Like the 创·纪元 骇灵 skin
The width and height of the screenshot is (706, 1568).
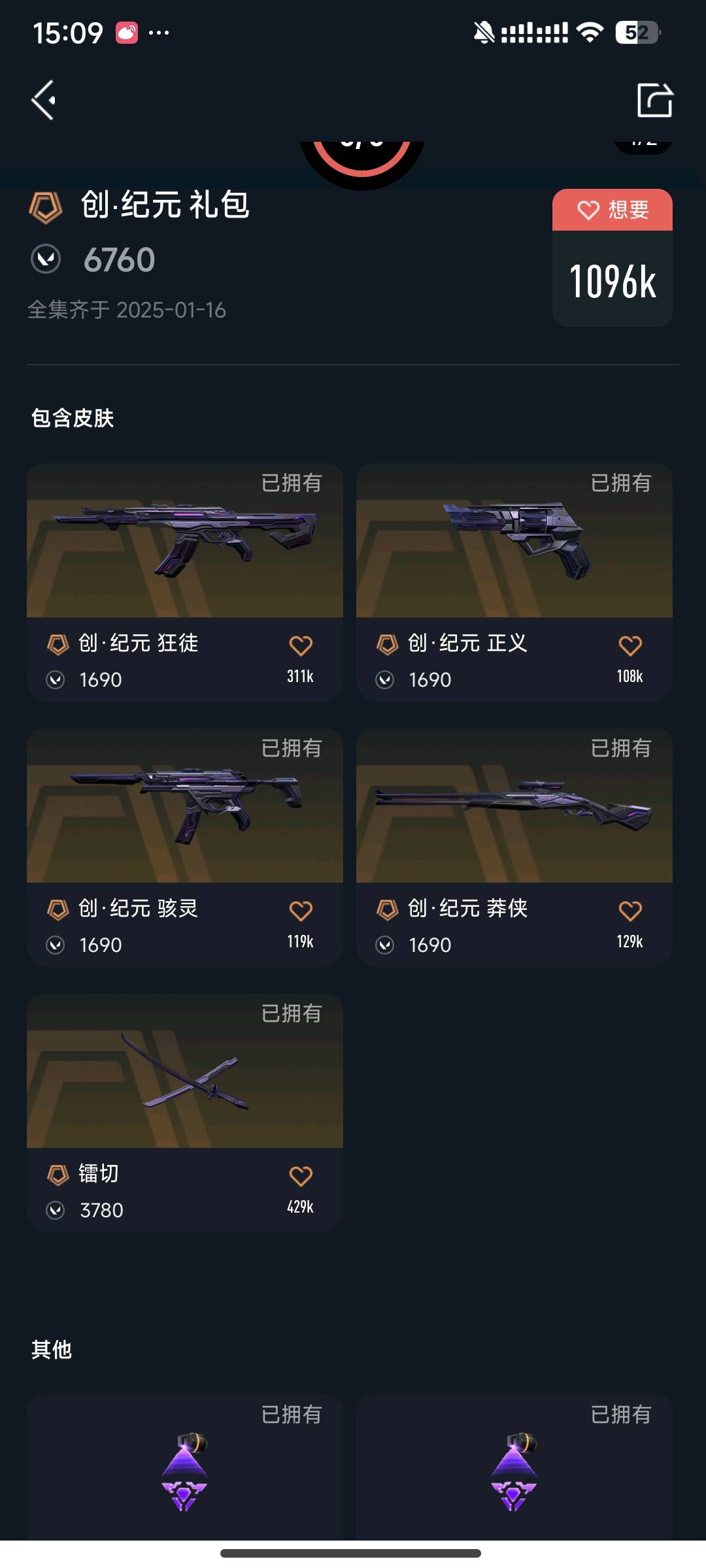[301, 911]
